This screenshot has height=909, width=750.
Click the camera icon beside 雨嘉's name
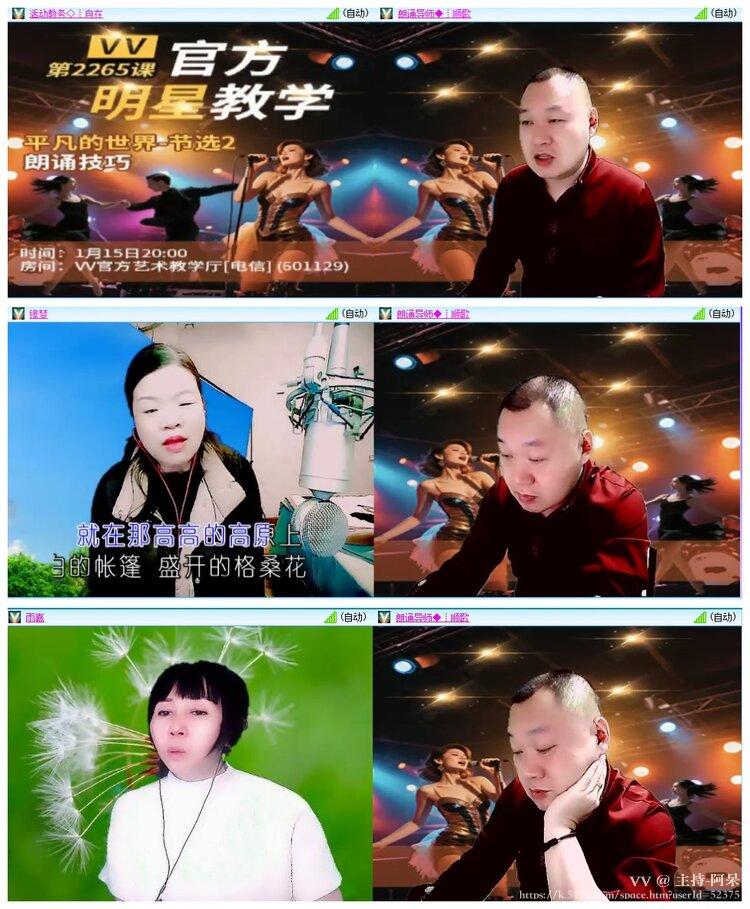(18, 616)
